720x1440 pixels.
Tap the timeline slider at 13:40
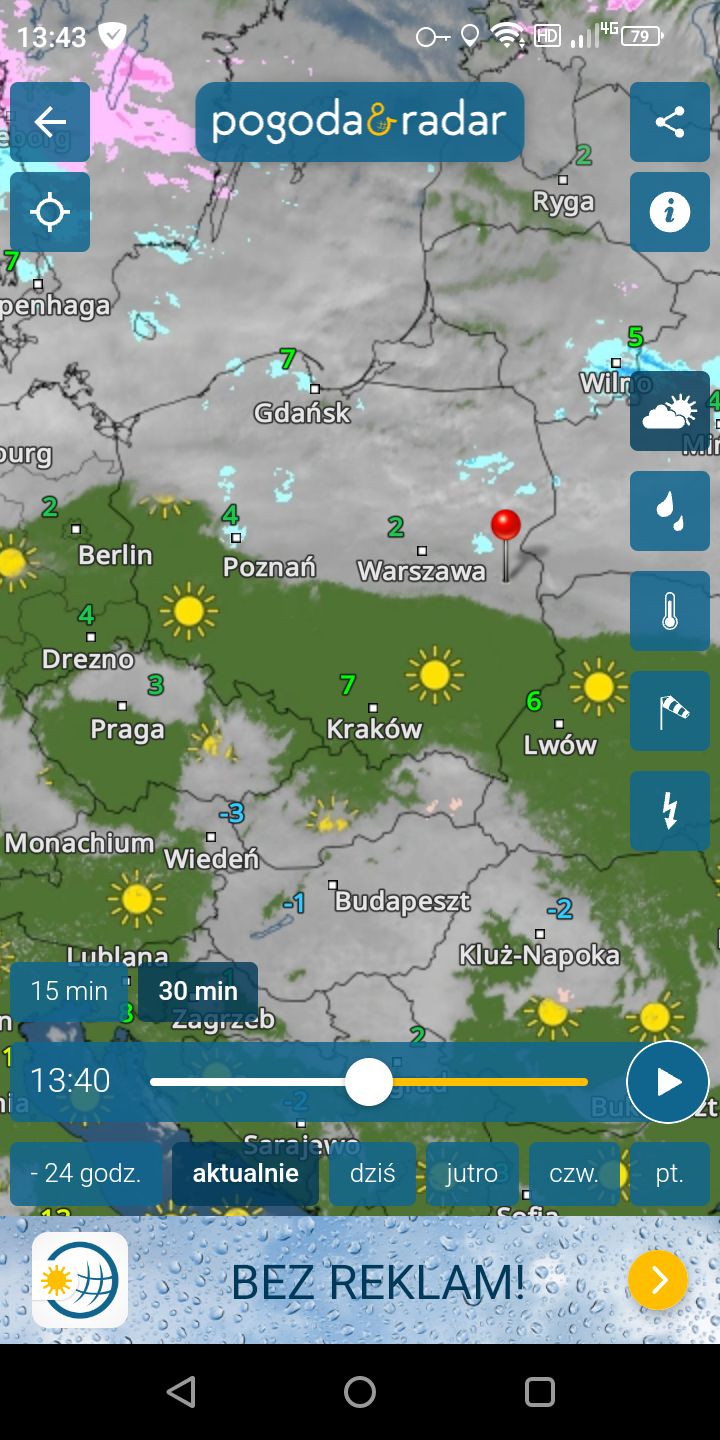coord(369,1082)
